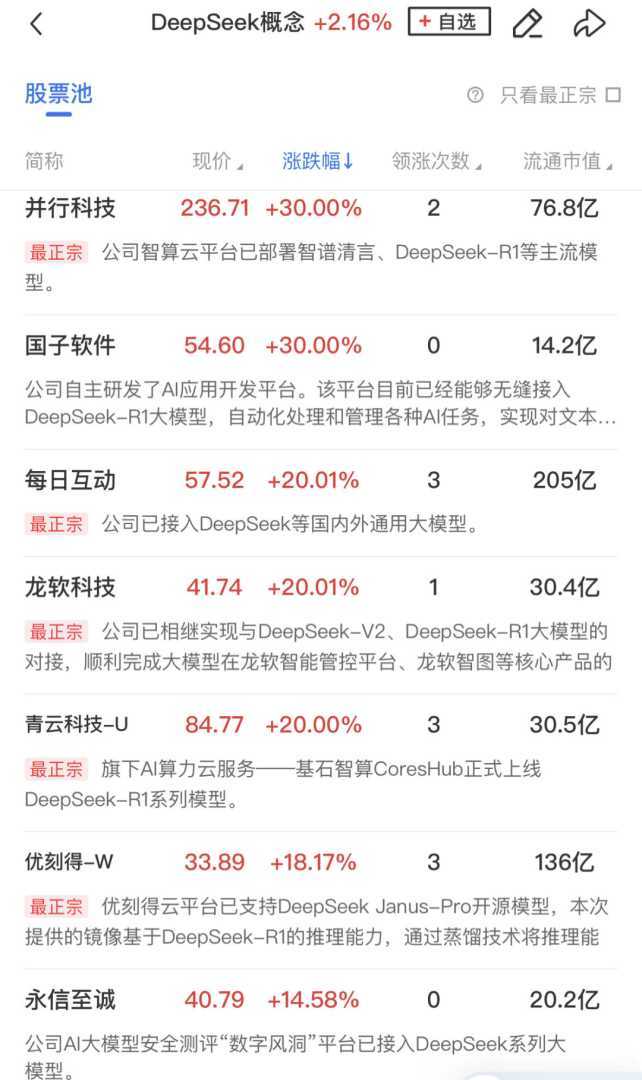Select the 龙软科技 stock row
The height and width of the screenshot is (1080, 642).
70,587
